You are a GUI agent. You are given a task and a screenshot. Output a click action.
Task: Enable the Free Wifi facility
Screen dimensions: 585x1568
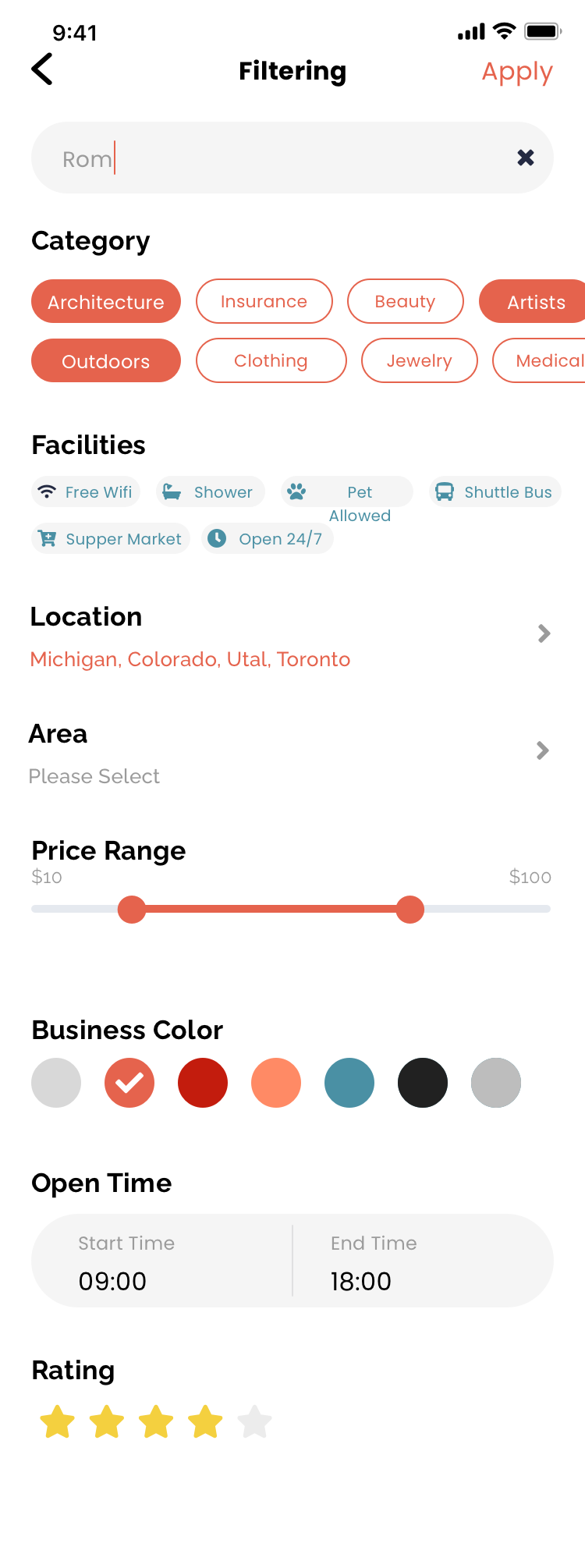[x=86, y=492]
